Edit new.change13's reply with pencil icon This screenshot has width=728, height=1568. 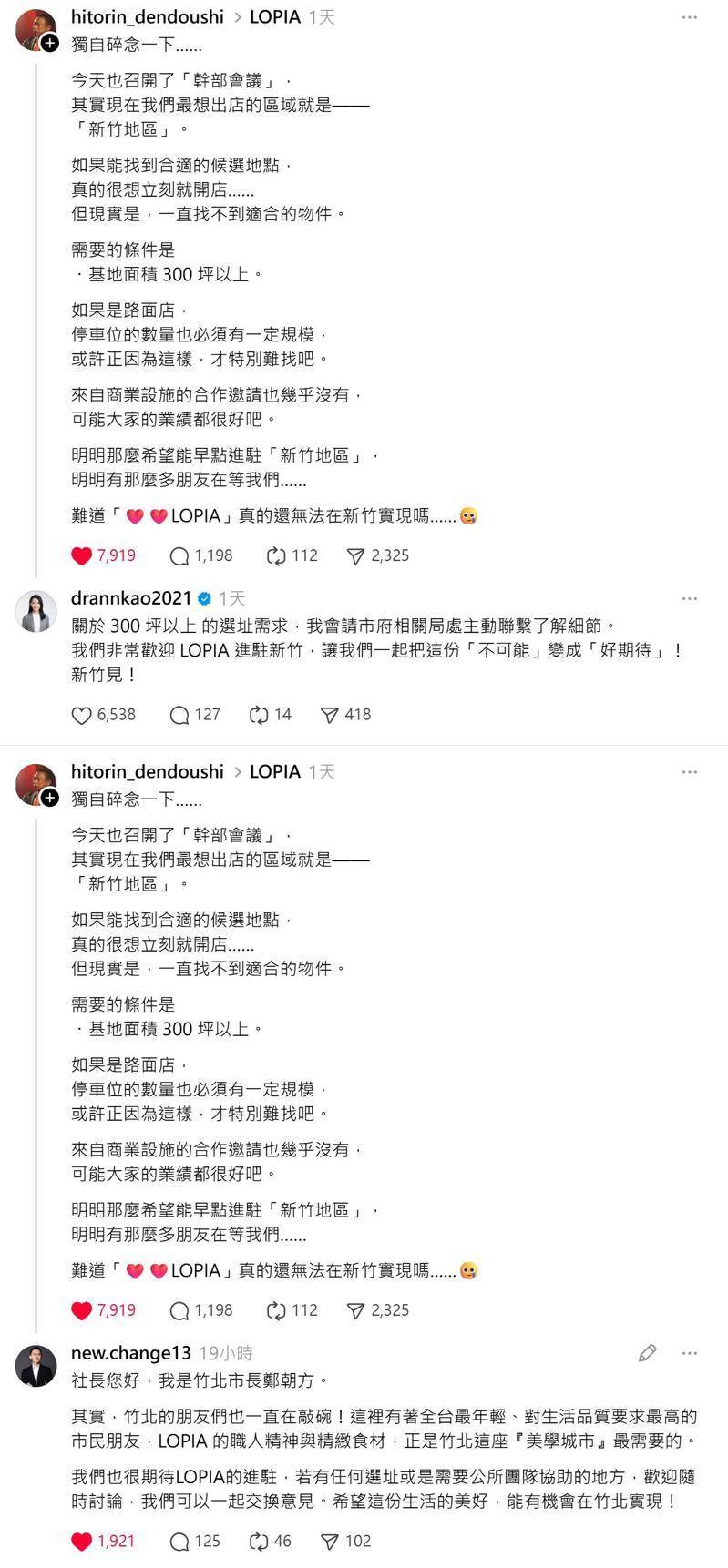[647, 1353]
